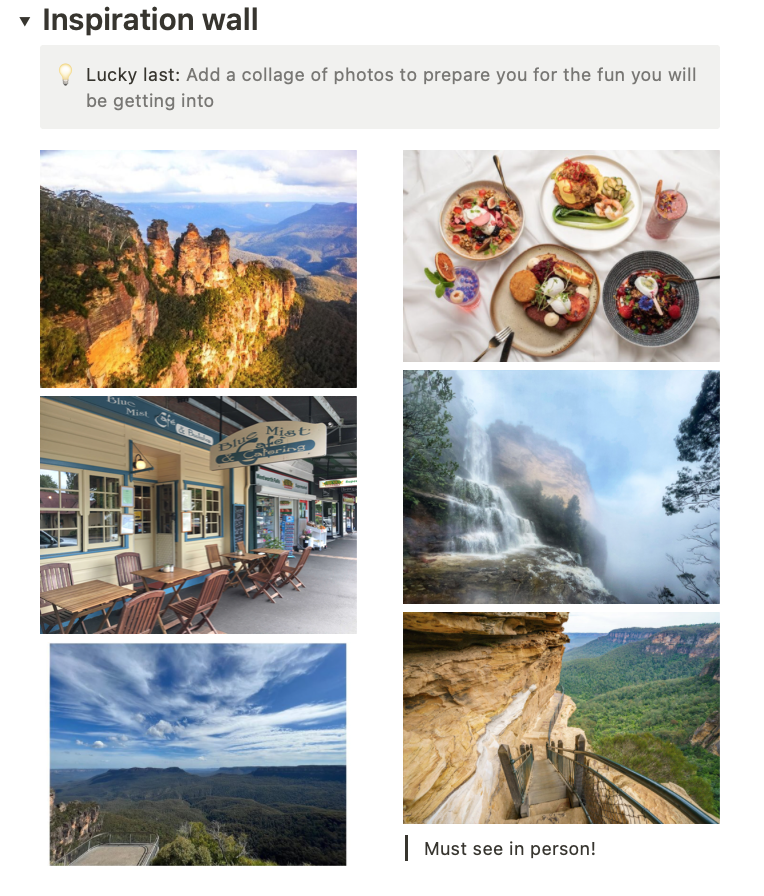Open the Three Sisters rock formation photo

pos(198,269)
